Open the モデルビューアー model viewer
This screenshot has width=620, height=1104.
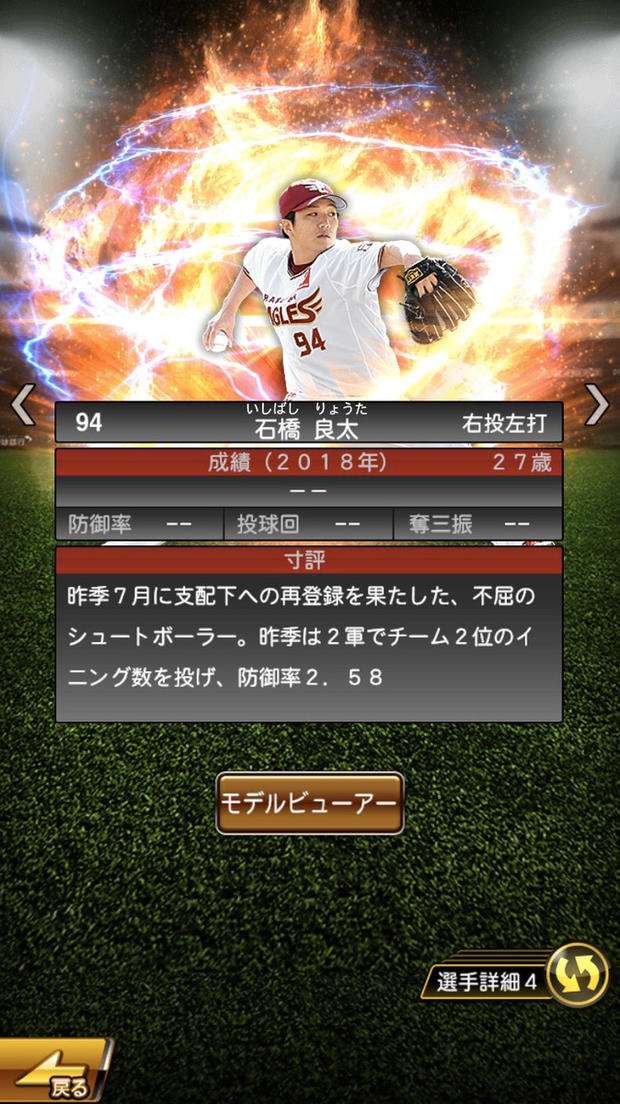pyautogui.click(x=310, y=803)
